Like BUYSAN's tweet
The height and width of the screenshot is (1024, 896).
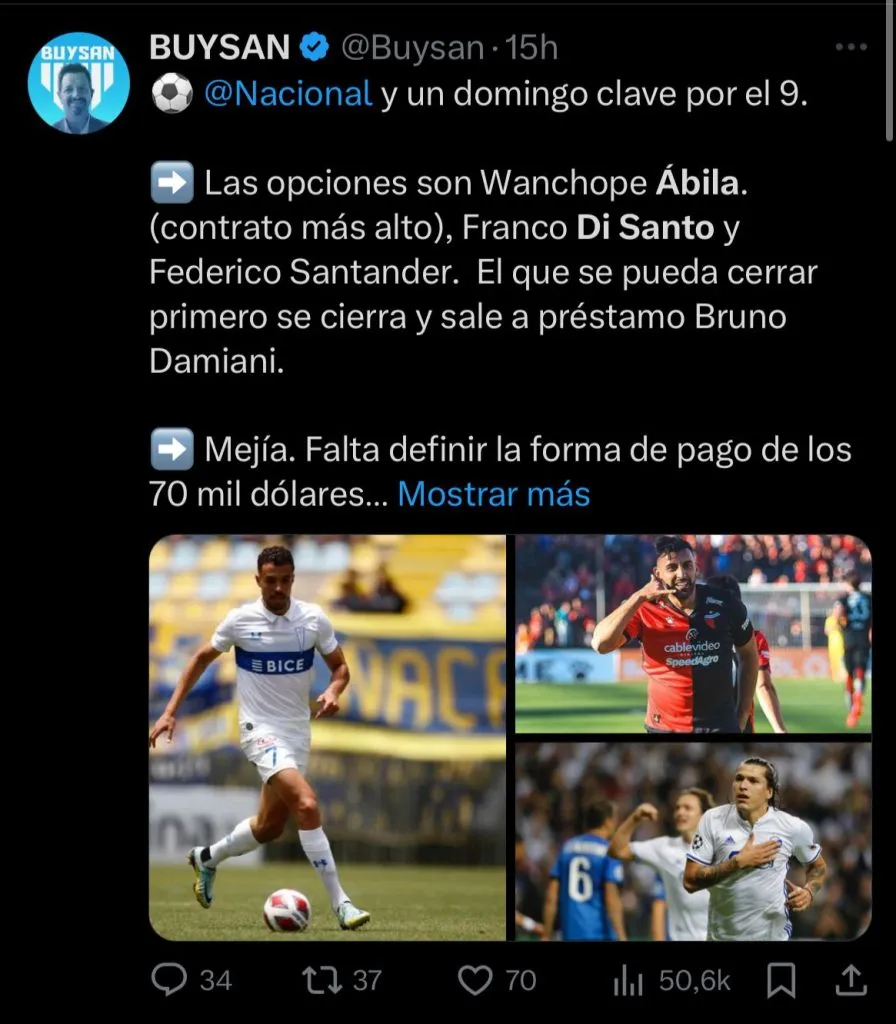tap(475, 980)
